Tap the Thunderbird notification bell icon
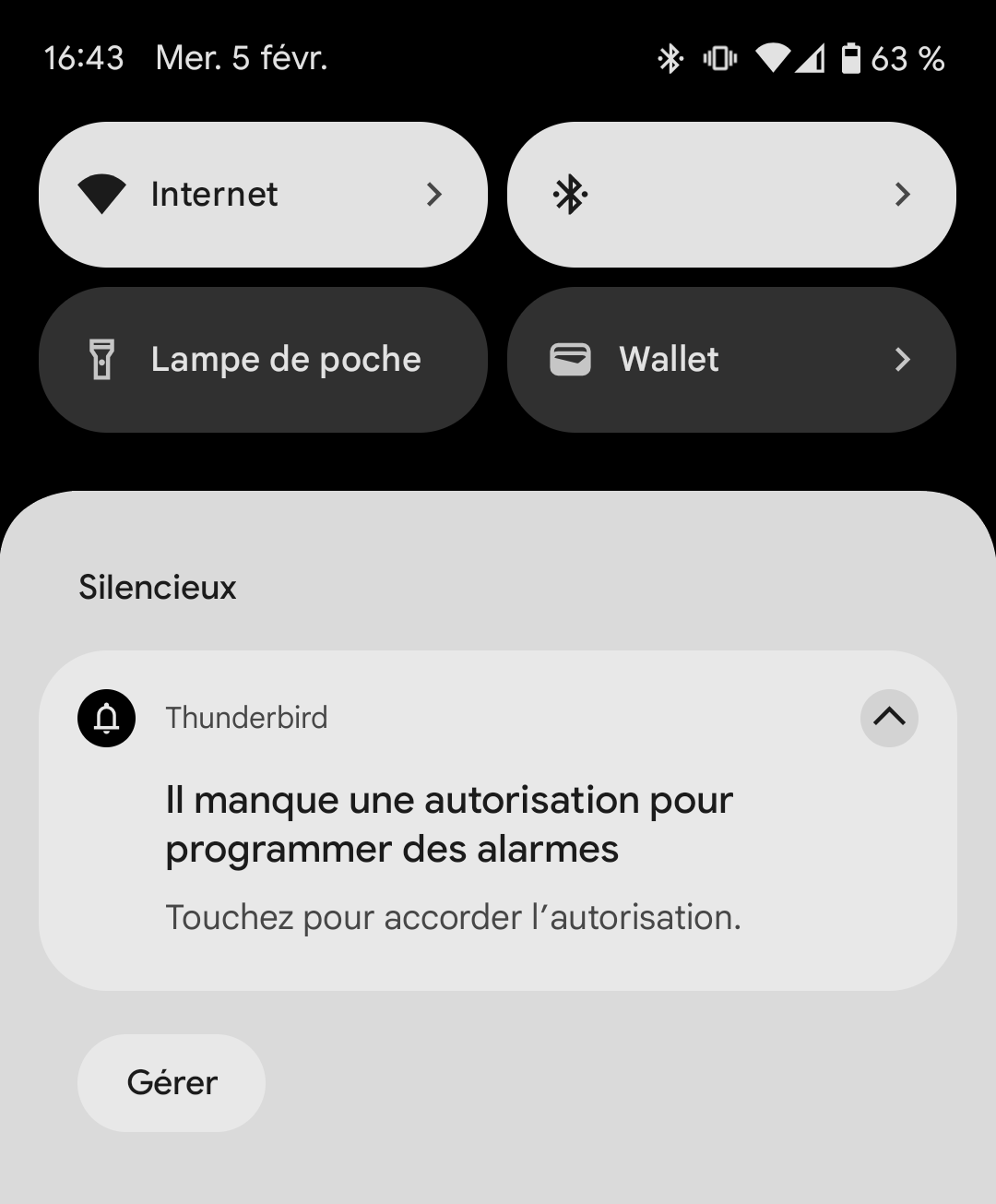The height and width of the screenshot is (1204, 996). pos(105,718)
